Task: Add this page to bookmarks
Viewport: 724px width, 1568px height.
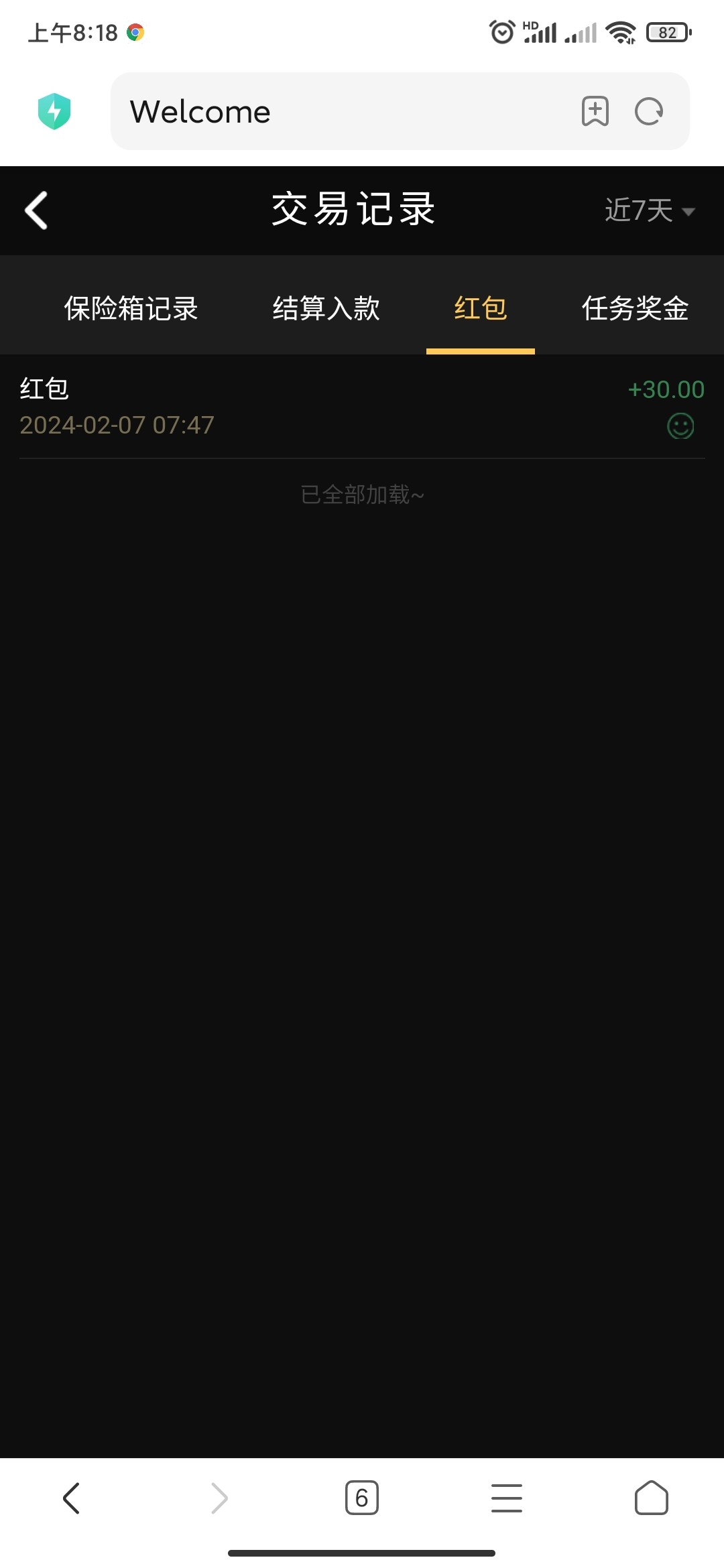Action: tap(595, 111)
